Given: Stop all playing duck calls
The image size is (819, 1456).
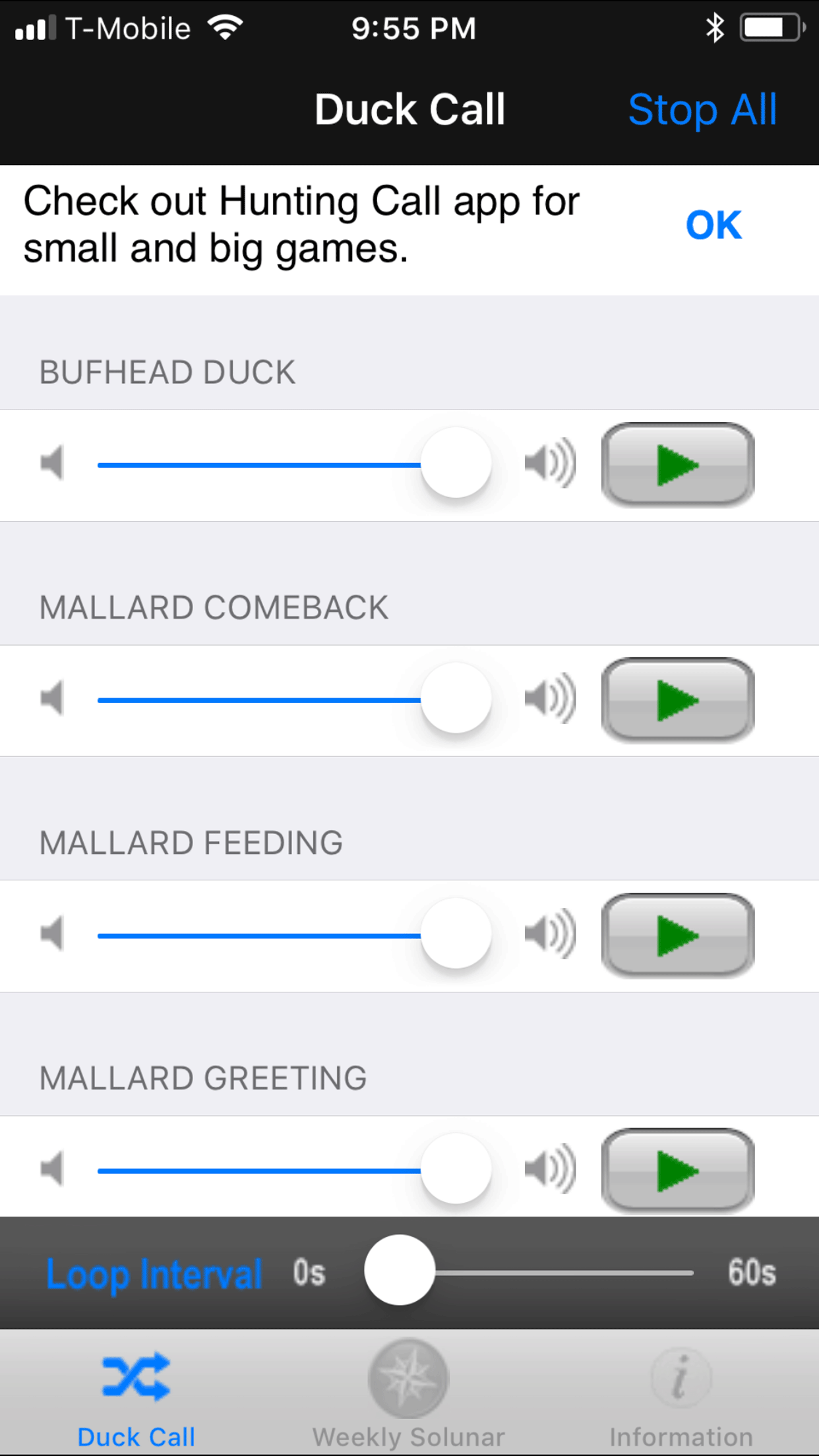Looking at the screenshot, I should coord(702,109).
